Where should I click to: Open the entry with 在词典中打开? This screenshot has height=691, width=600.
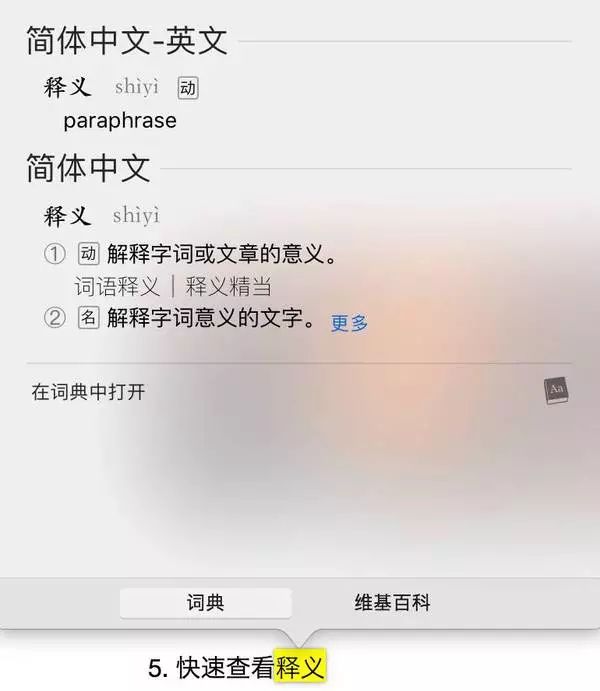click(x=88, y=392)
